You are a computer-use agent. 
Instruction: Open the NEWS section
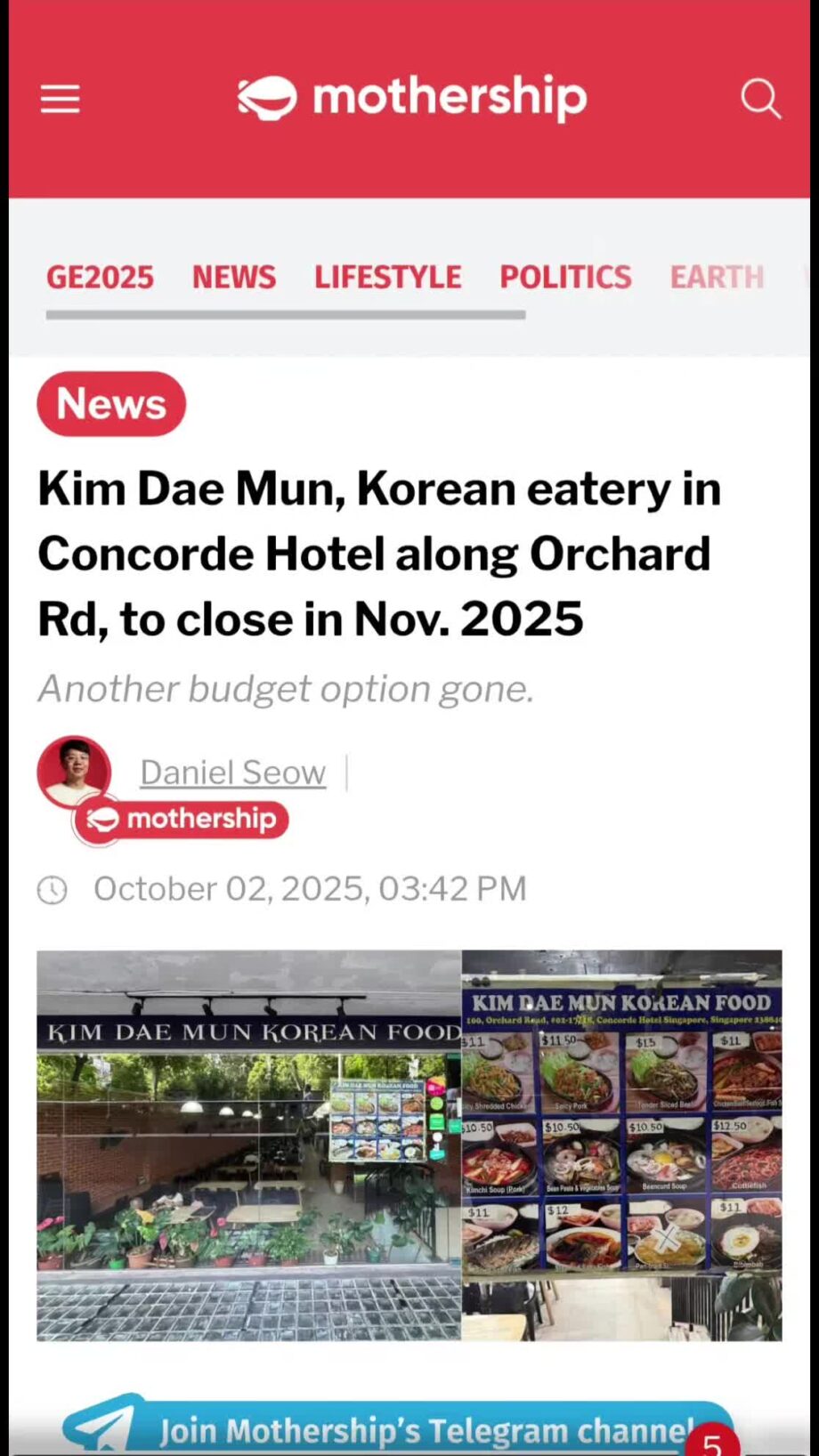pyautogui.click(x=234, y=277)
